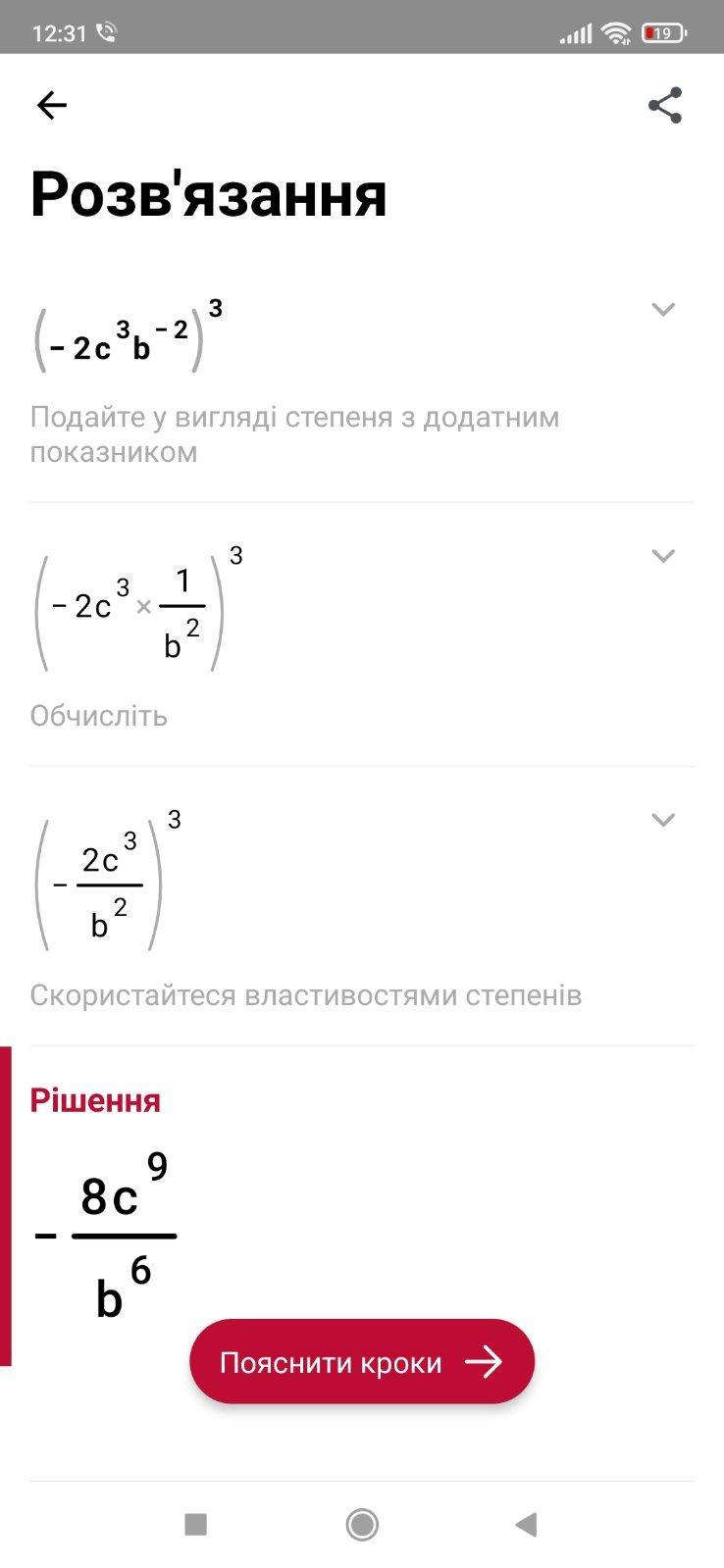Expand the 'Обчисліть' step
The height and width of the screenshot is (1568, 724).
[663, 556]
